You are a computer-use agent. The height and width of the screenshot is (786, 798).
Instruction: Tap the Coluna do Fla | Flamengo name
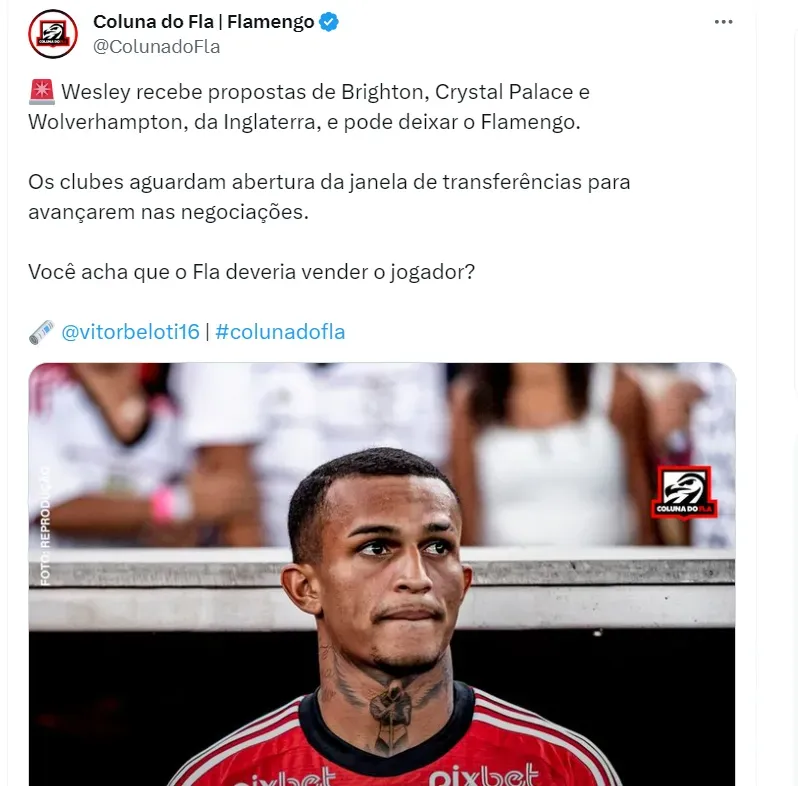(203, 22)
